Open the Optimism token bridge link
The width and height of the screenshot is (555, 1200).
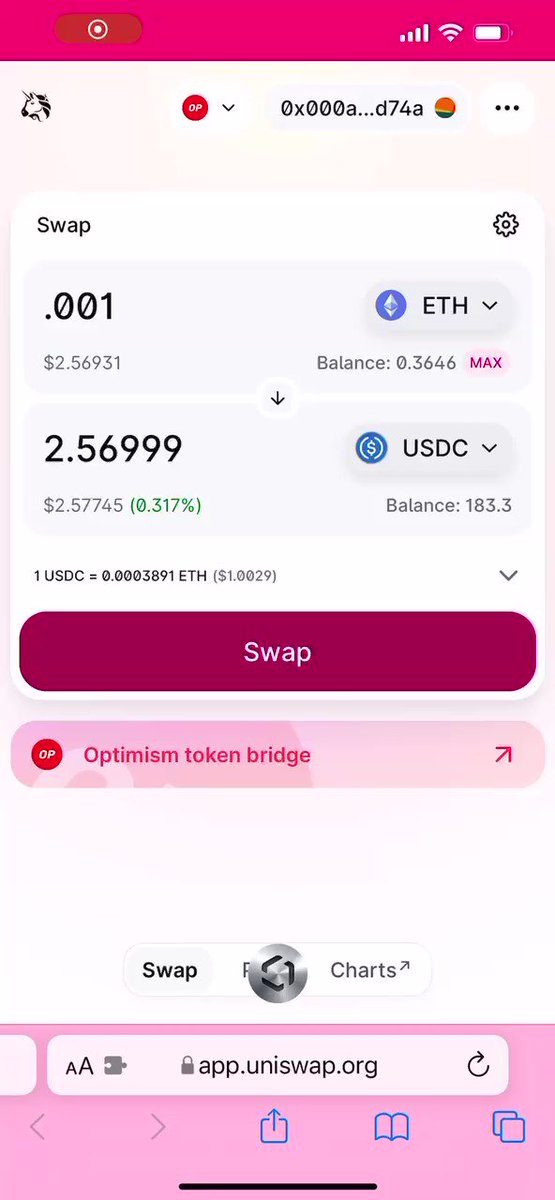278,755
